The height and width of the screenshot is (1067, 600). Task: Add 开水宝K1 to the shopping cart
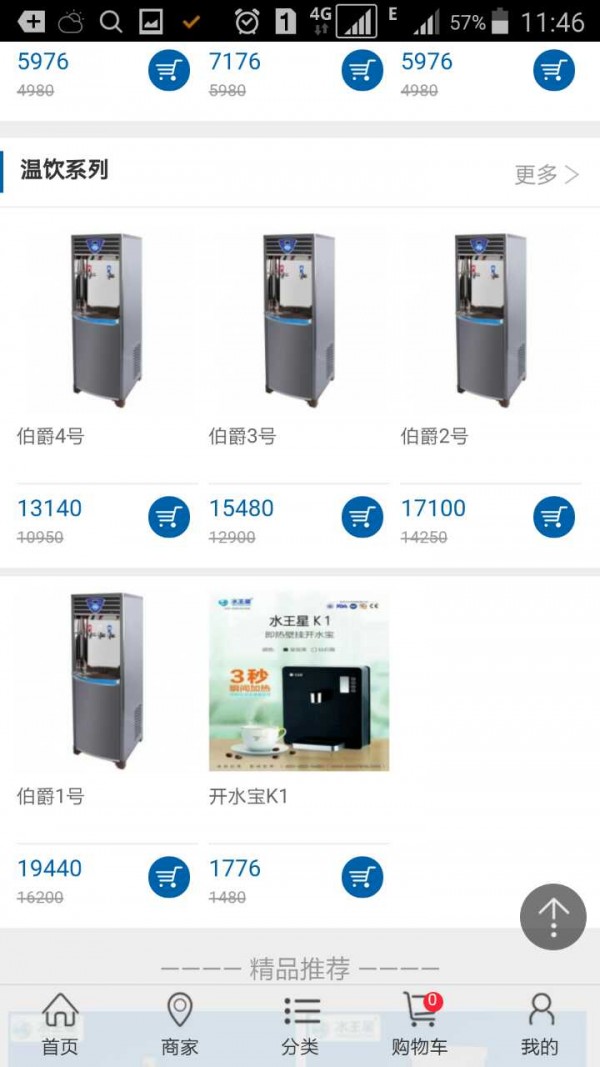[362, 877]
